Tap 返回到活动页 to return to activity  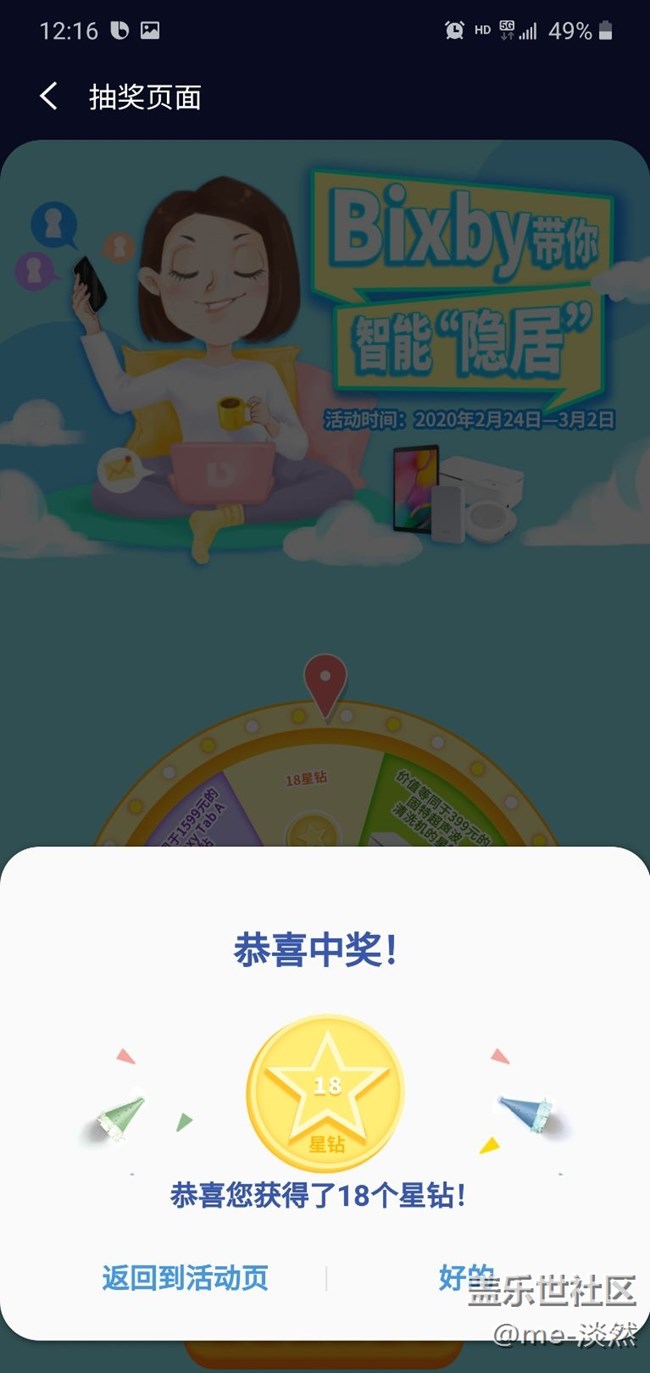click(x=185, y=1277)
